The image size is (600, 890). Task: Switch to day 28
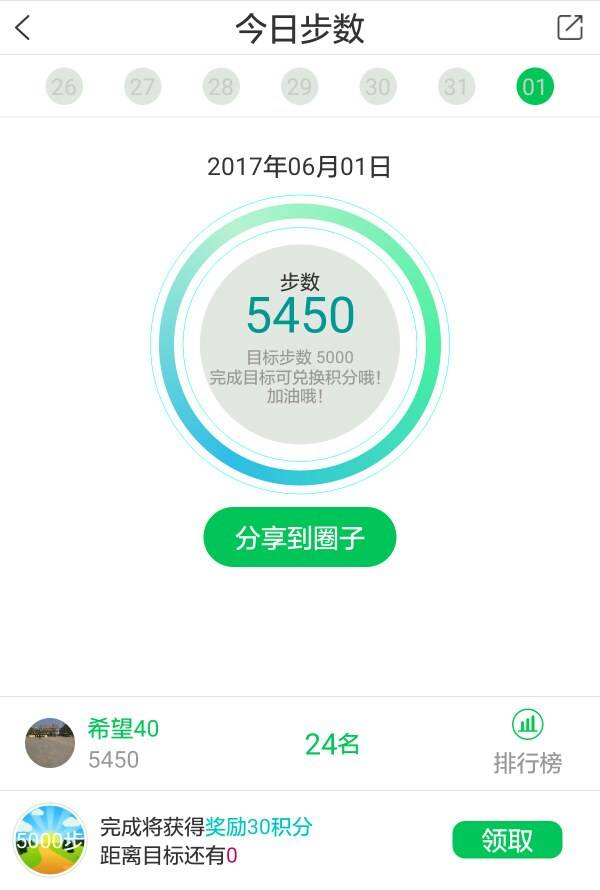coord(220,87)
